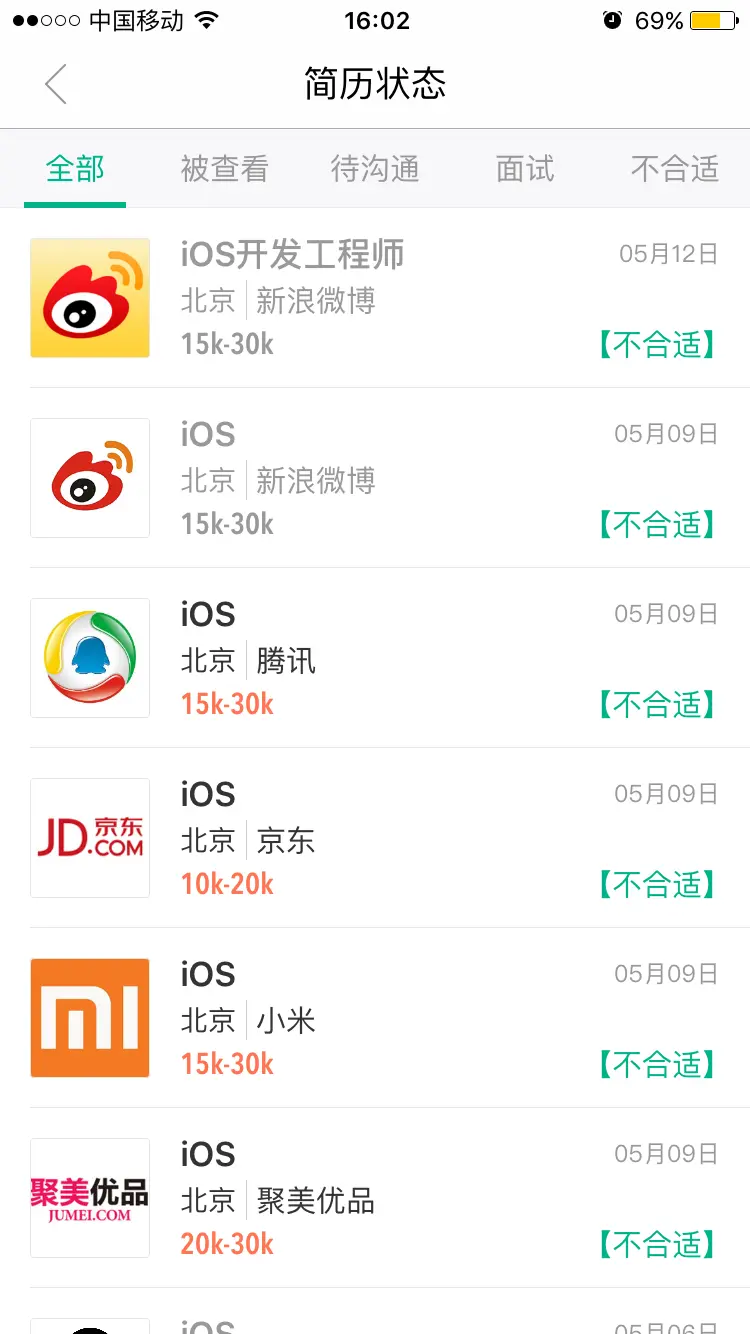The height and width of the screenshot is (1334, 750).
Task: Switch to the 全部 tab
Action: coord(75,169)
